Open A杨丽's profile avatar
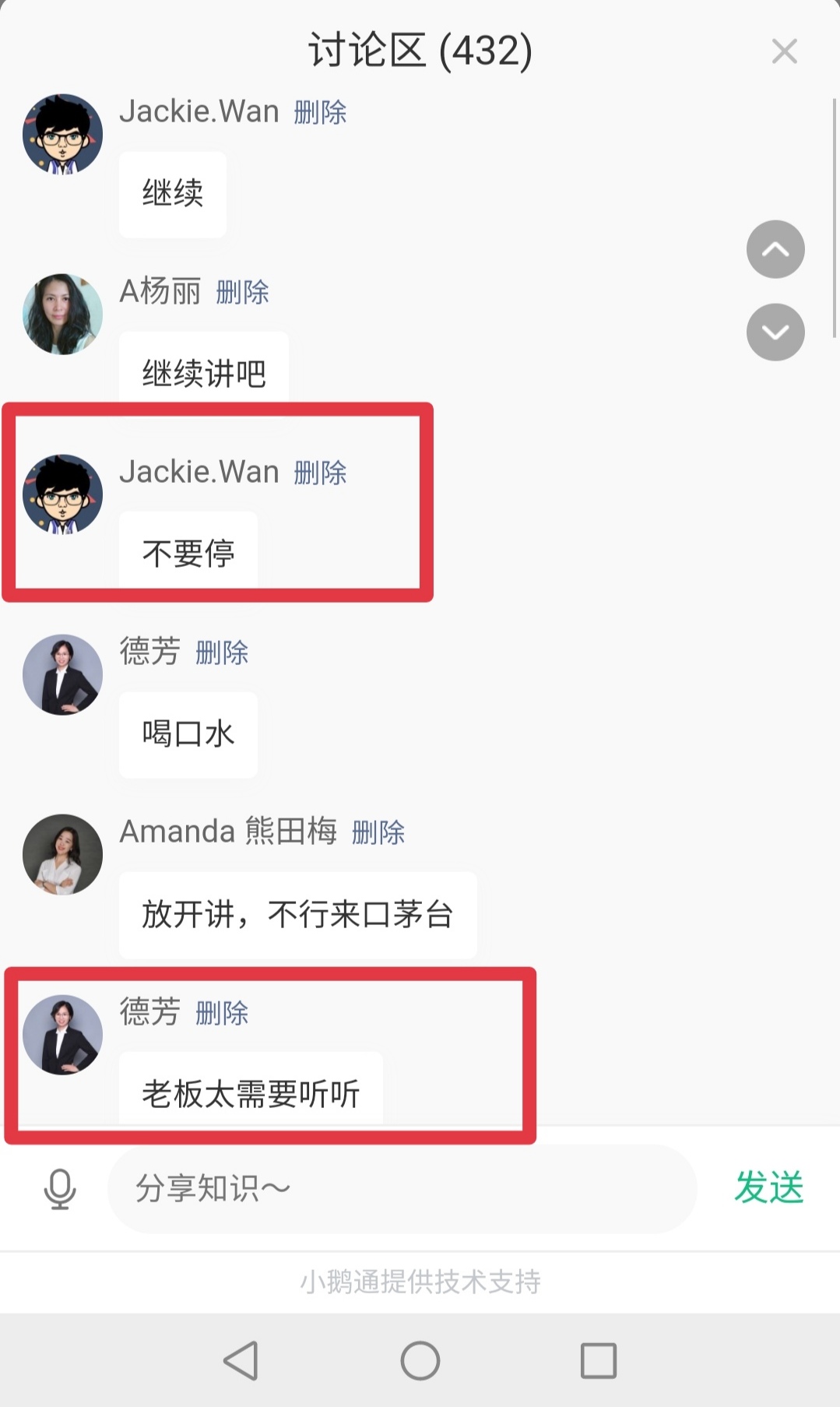Image resolution: width=840 pixels, height=1407 pixels. click(x=62, y=314)
